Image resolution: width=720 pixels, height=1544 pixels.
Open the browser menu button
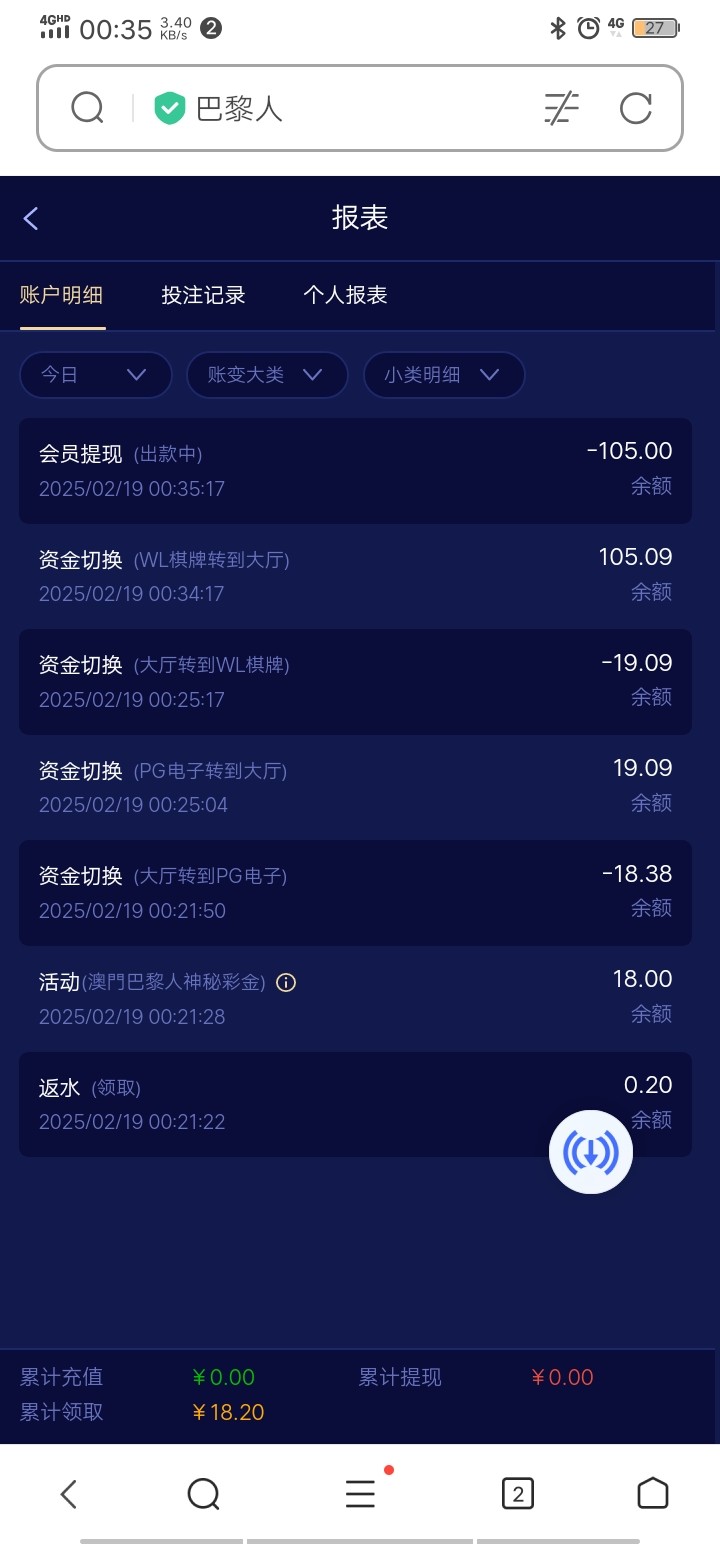pyautogui.click(x=360, y=1494)
